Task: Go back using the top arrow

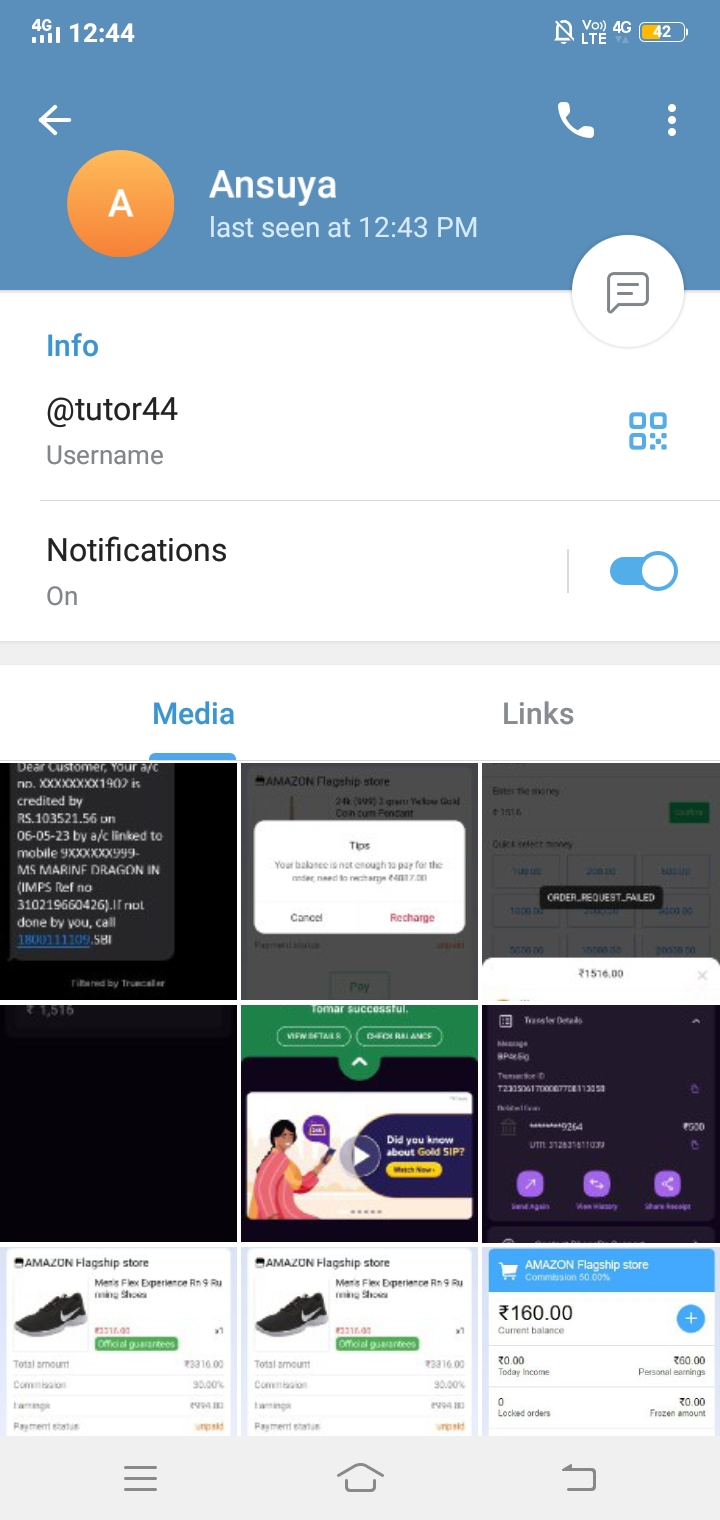Action: click(55, 121)
